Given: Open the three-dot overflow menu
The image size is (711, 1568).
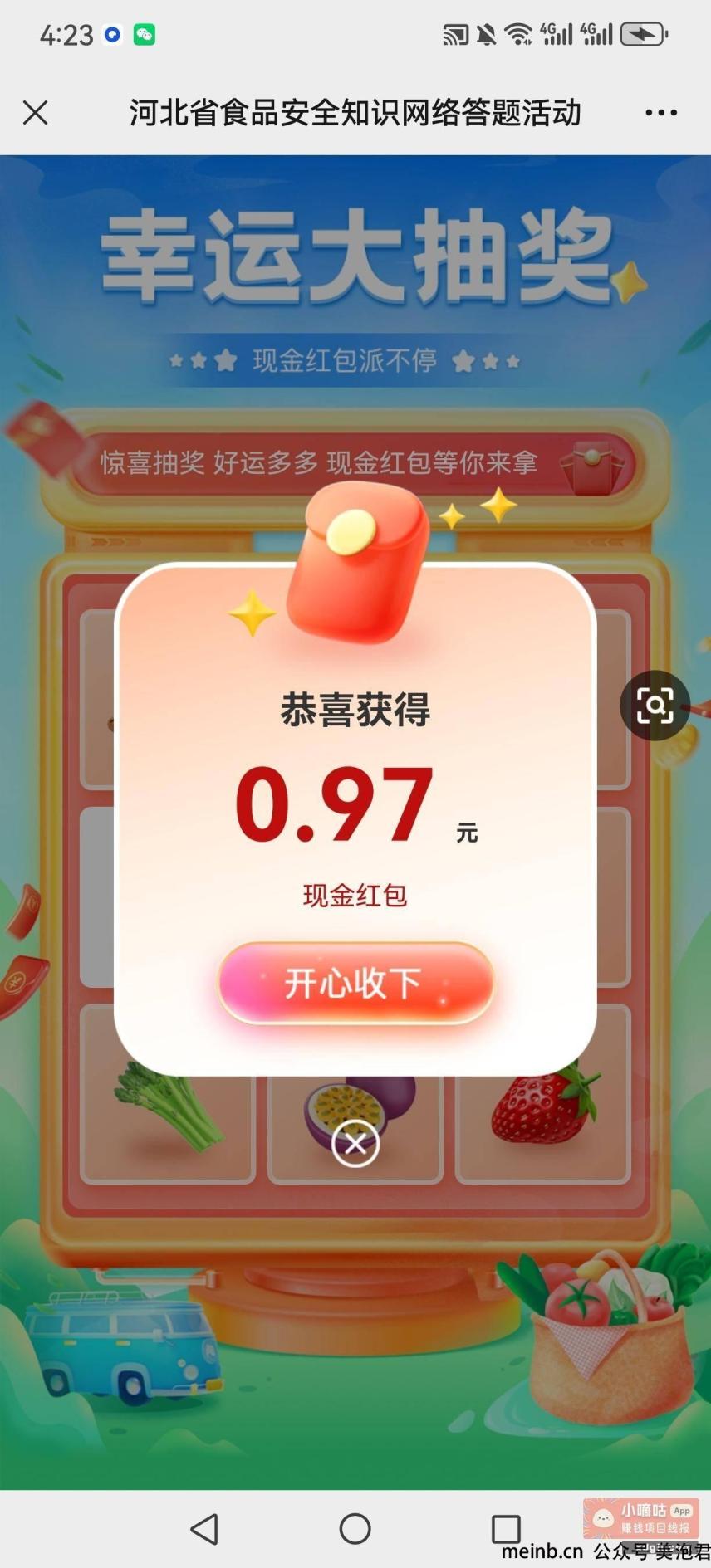Looking at the screenshot, I should tap(661, 113).
